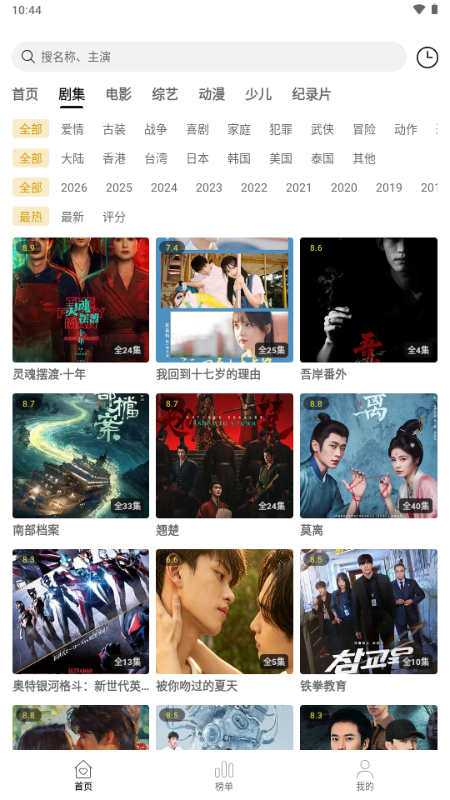Switch to the 综艺 tab
Viewport: 450px width, 800px height.
point(165,94)
